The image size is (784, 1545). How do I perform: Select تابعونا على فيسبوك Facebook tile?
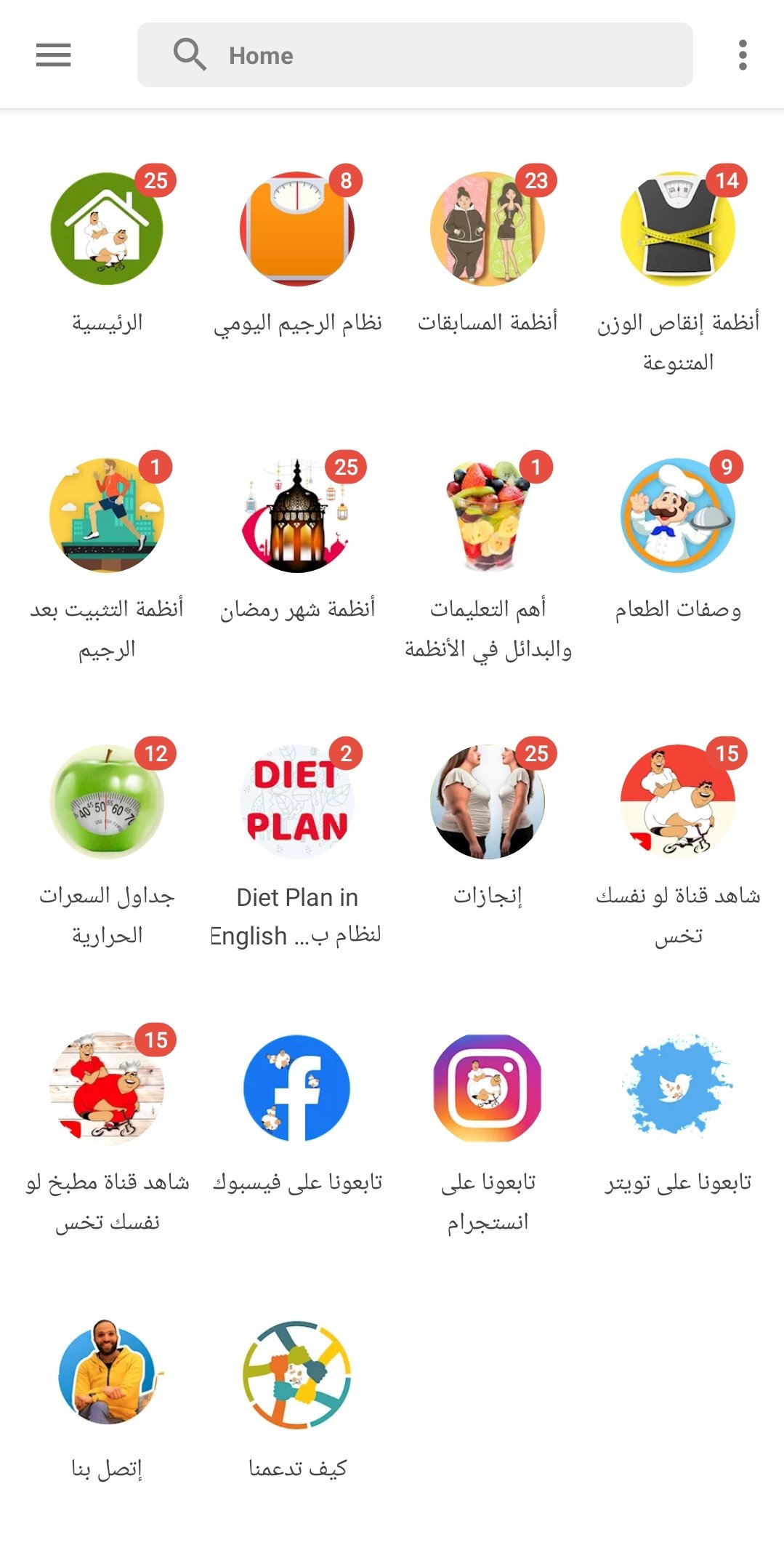[297, 1088]
